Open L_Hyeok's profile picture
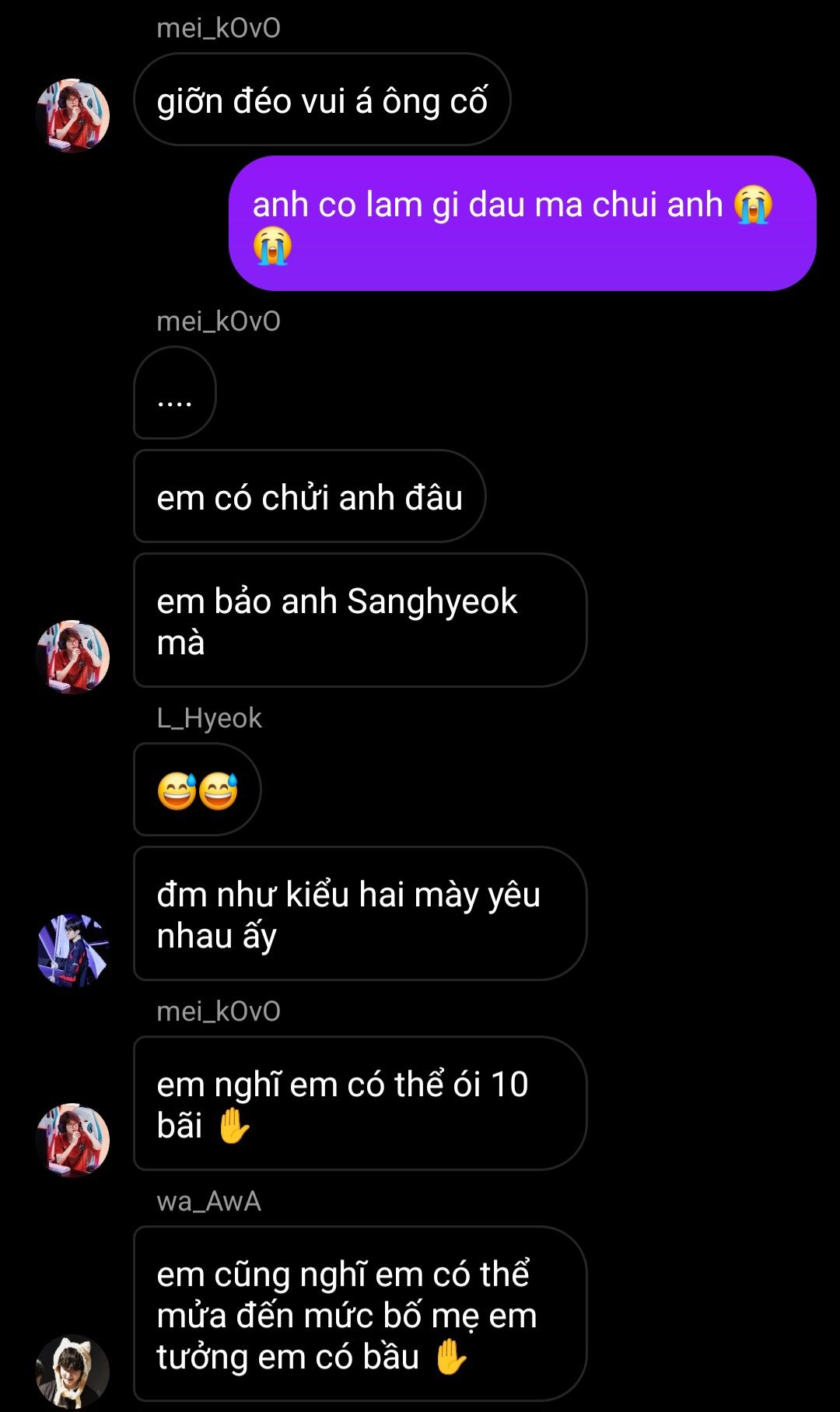840x1412 pixels. [72, 950]
